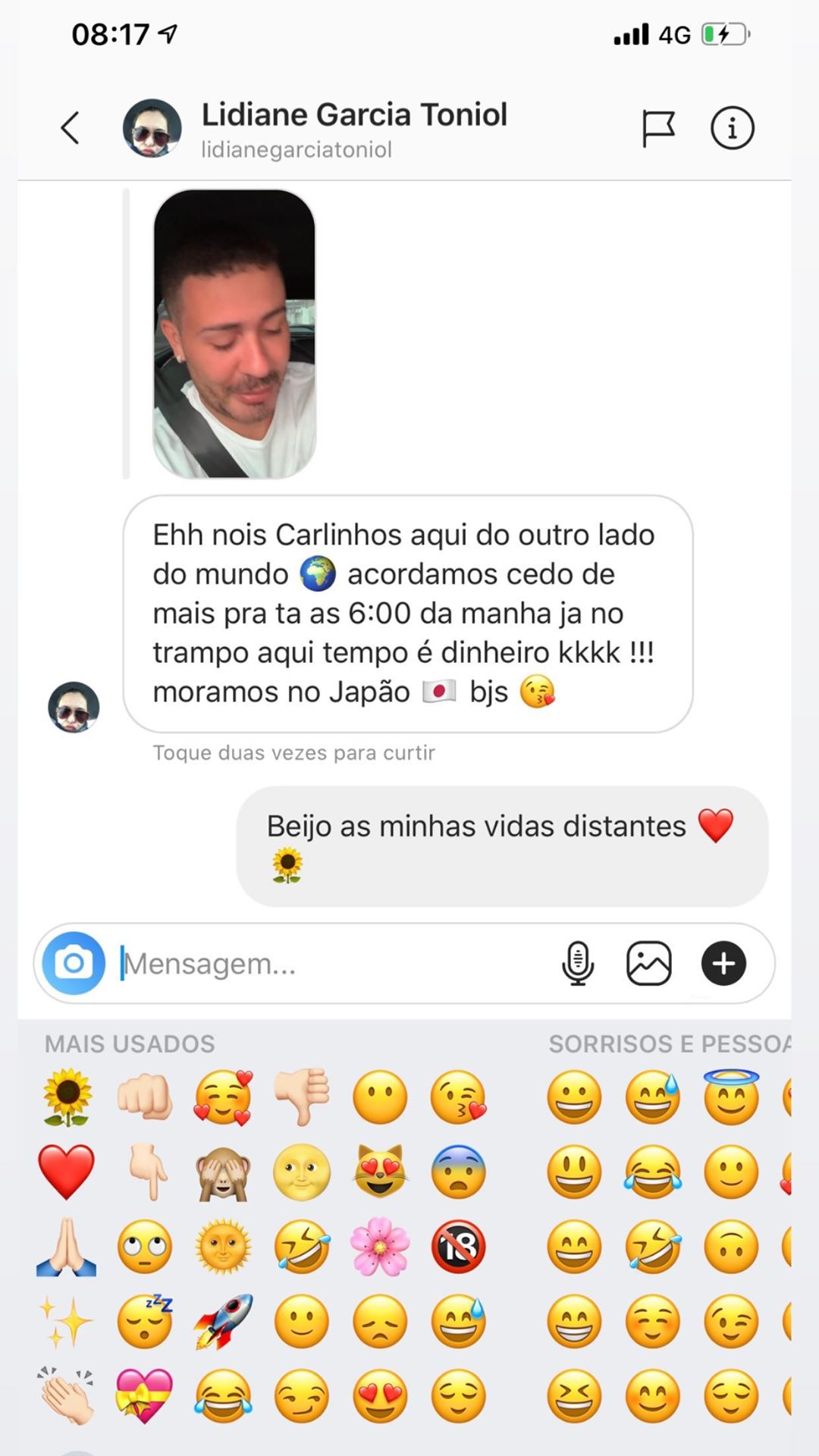Add the clapping hands emoji
Viewport: 819px width, 1456px height.
click(67, 1395)
